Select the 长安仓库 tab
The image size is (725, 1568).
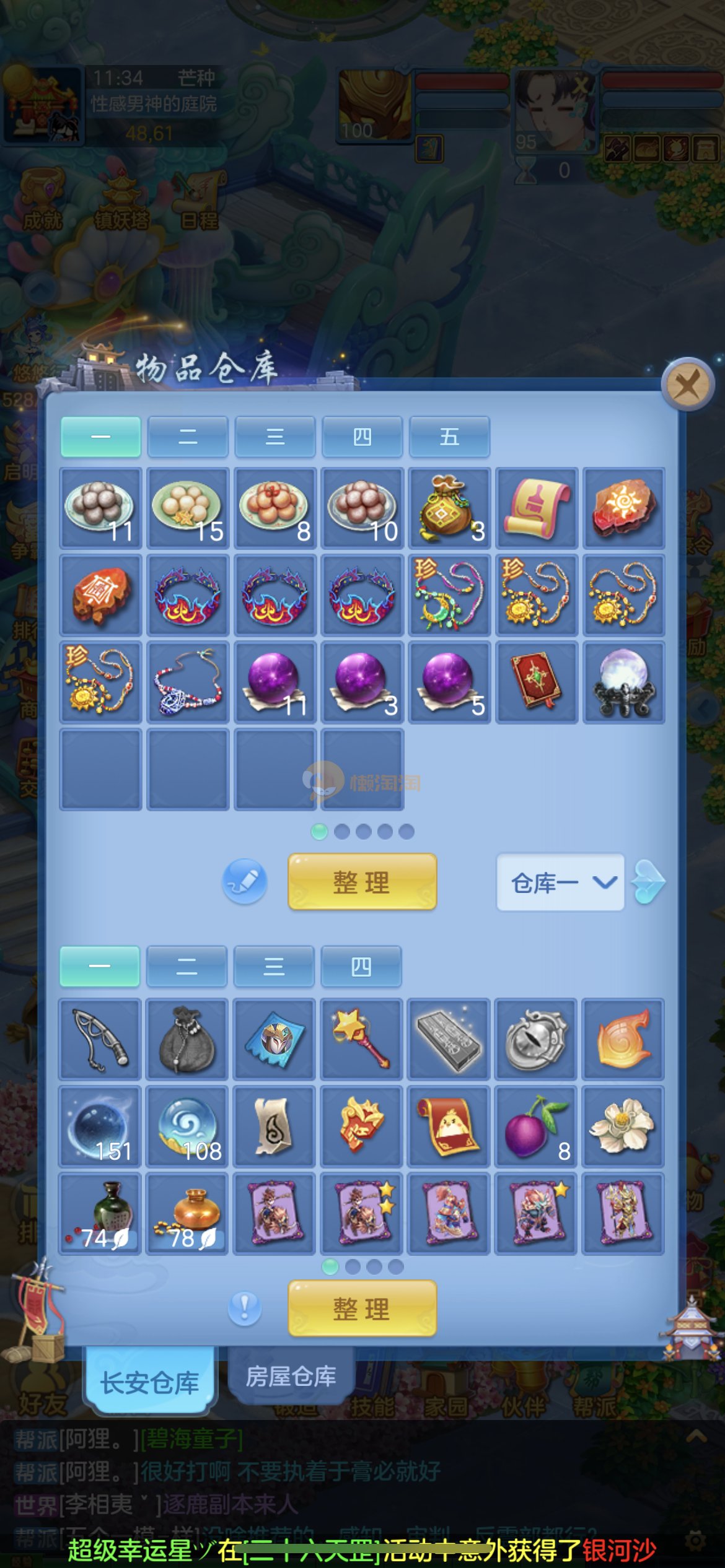pyautogui.click(x=149, y=1382)
